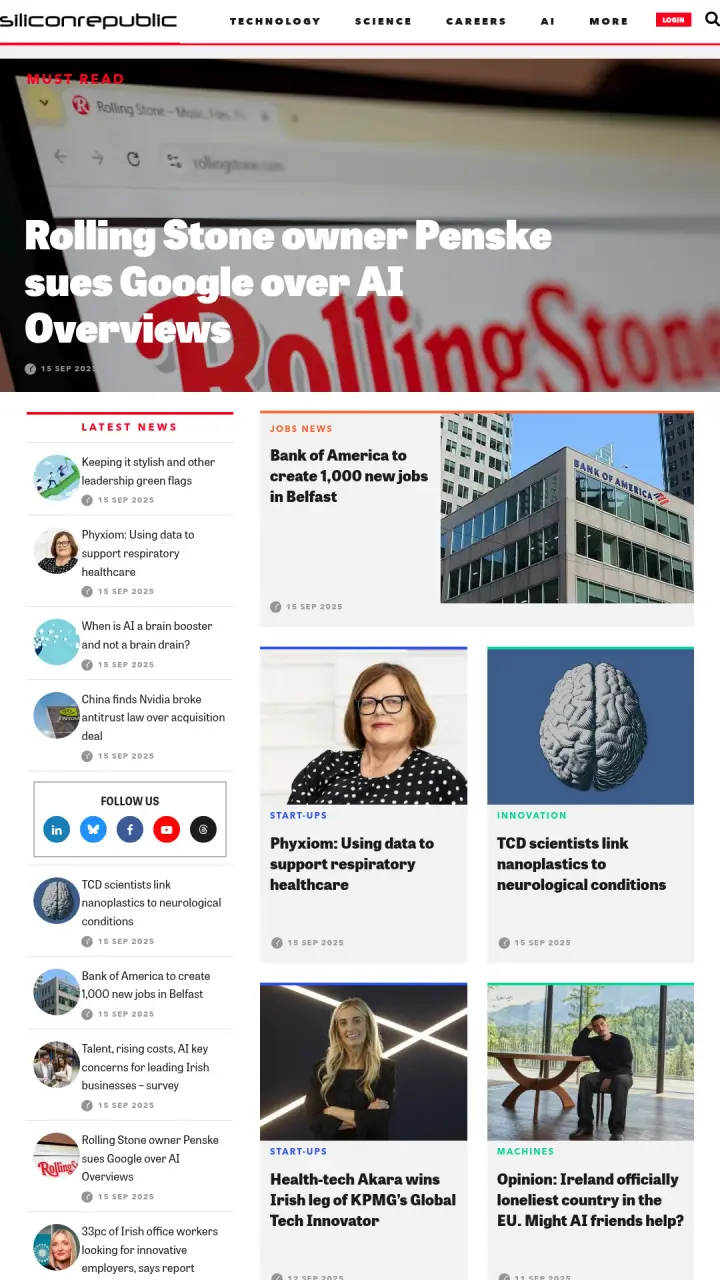720x1280 pixels.
Task: Follow on LinkedIn
Action: pyautogui.click(x=57, y=830)
